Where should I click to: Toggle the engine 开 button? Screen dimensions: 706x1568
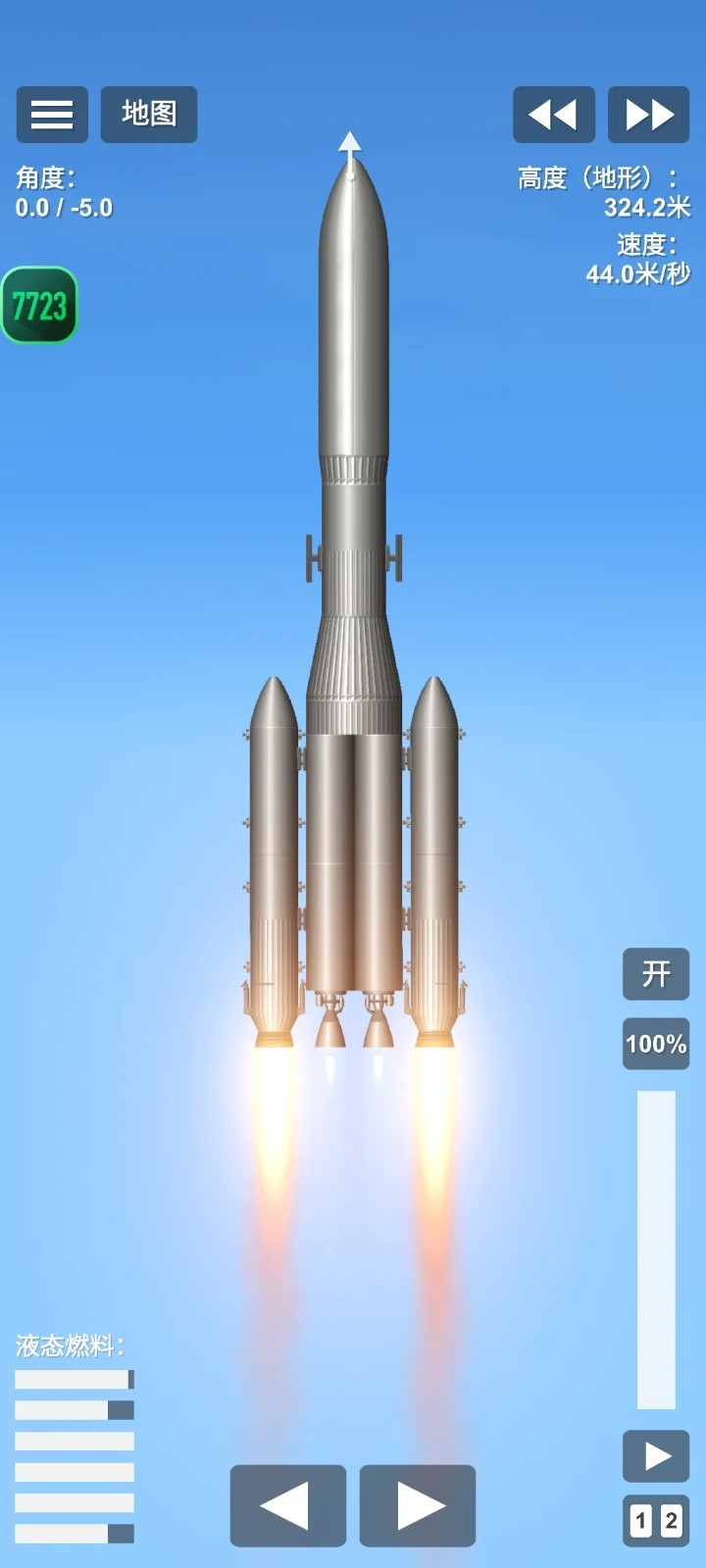pyautogui.click(x=656, y=974)
